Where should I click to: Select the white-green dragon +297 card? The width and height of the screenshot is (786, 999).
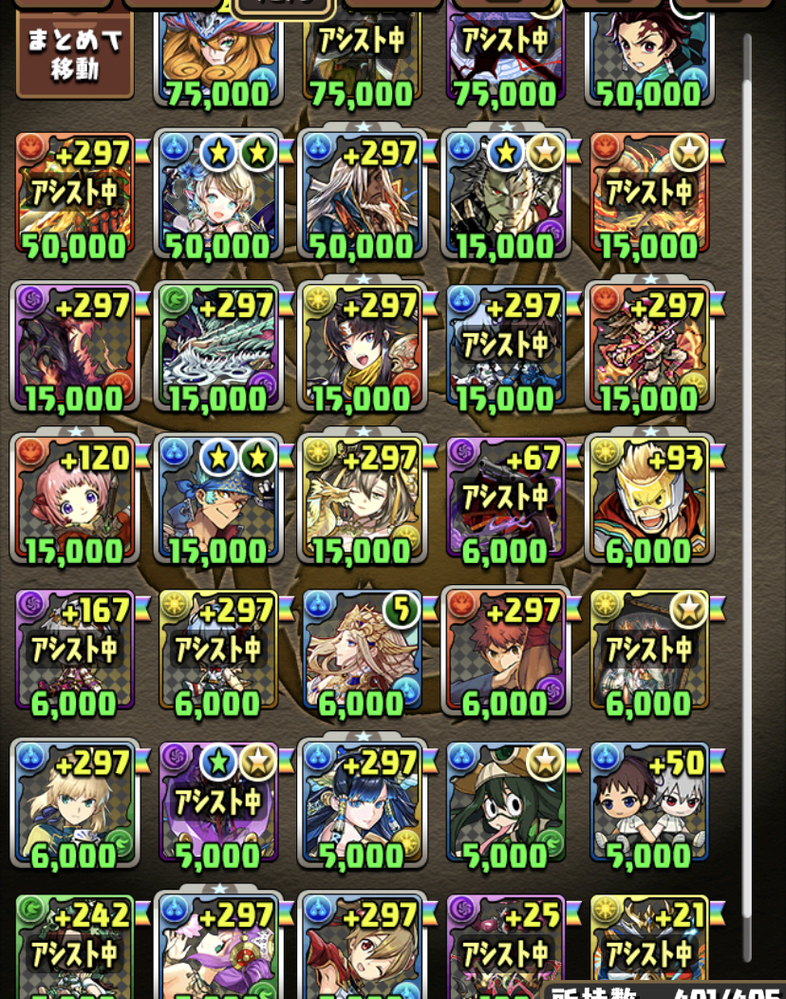(x=217, y=347)
